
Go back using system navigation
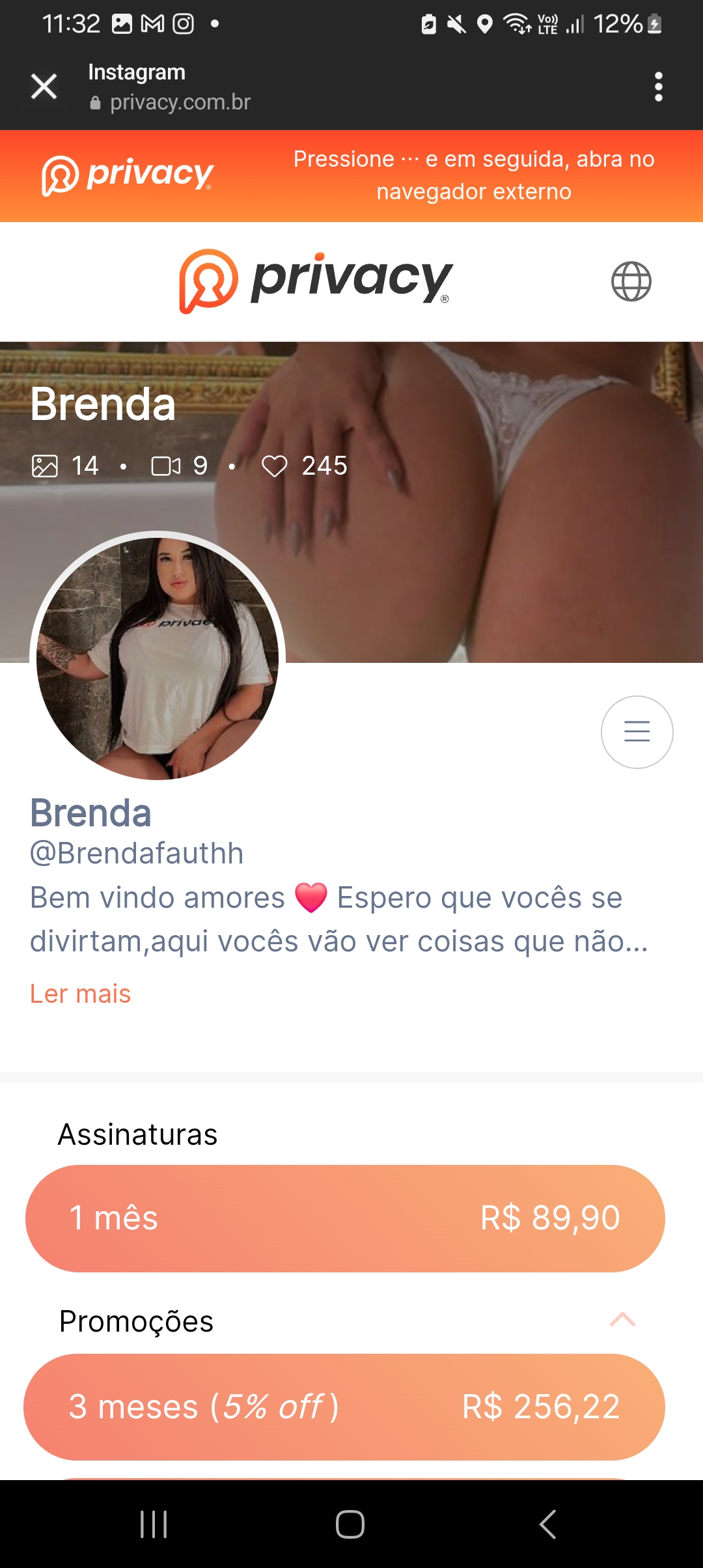[547, 1524]
